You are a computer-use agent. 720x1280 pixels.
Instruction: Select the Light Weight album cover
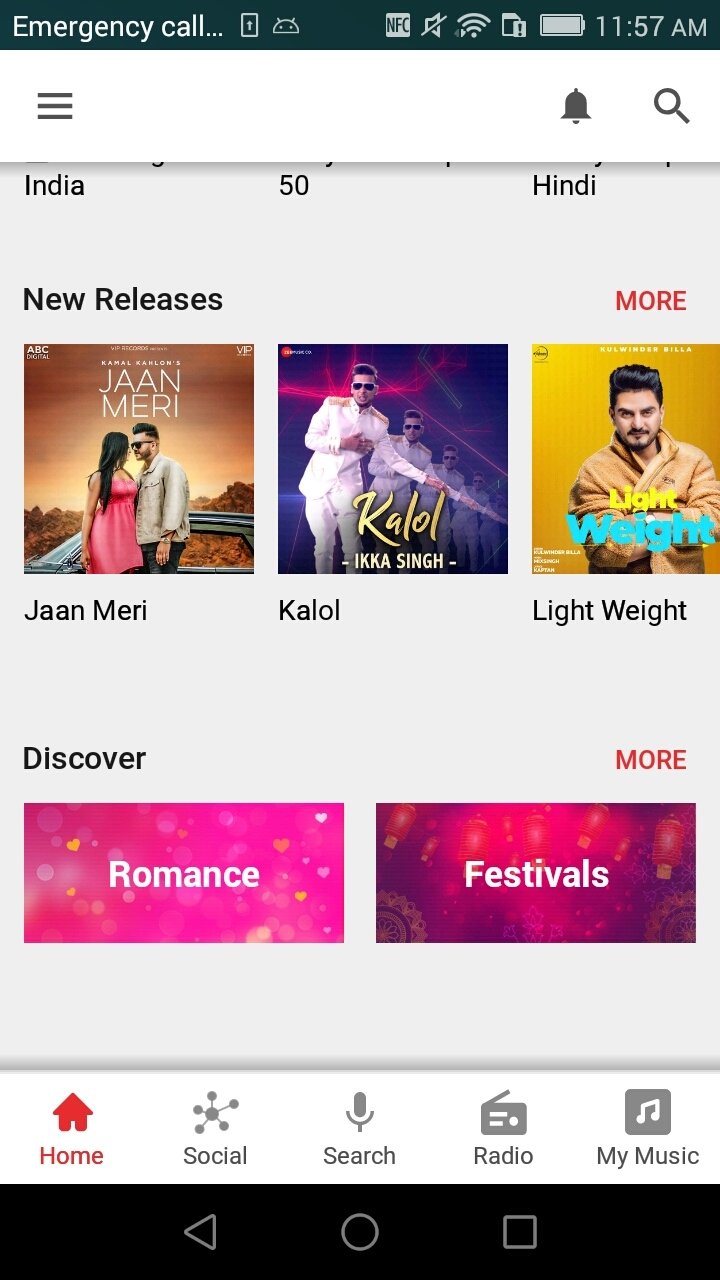click(x=626, y=459)
